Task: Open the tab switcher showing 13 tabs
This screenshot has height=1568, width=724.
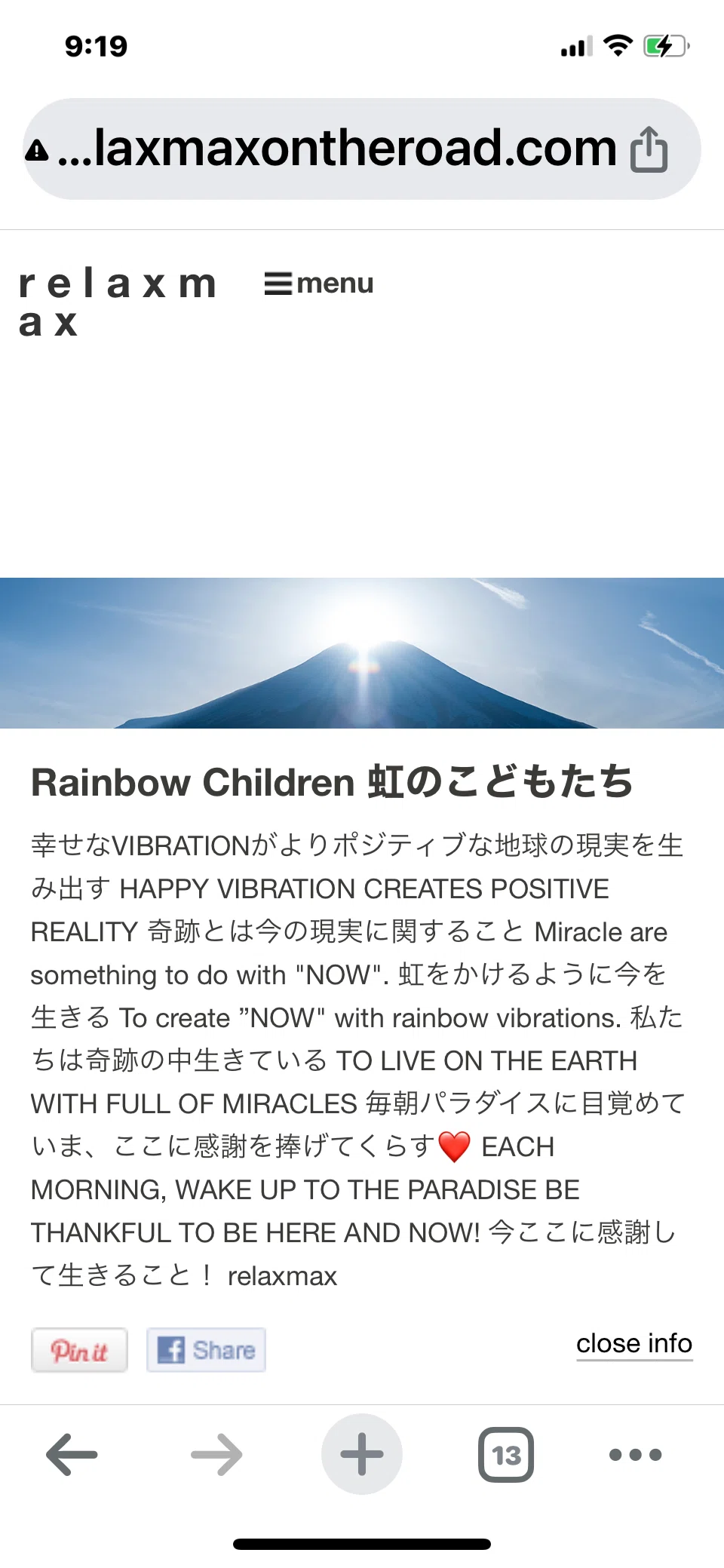Action: [506, 1454]
